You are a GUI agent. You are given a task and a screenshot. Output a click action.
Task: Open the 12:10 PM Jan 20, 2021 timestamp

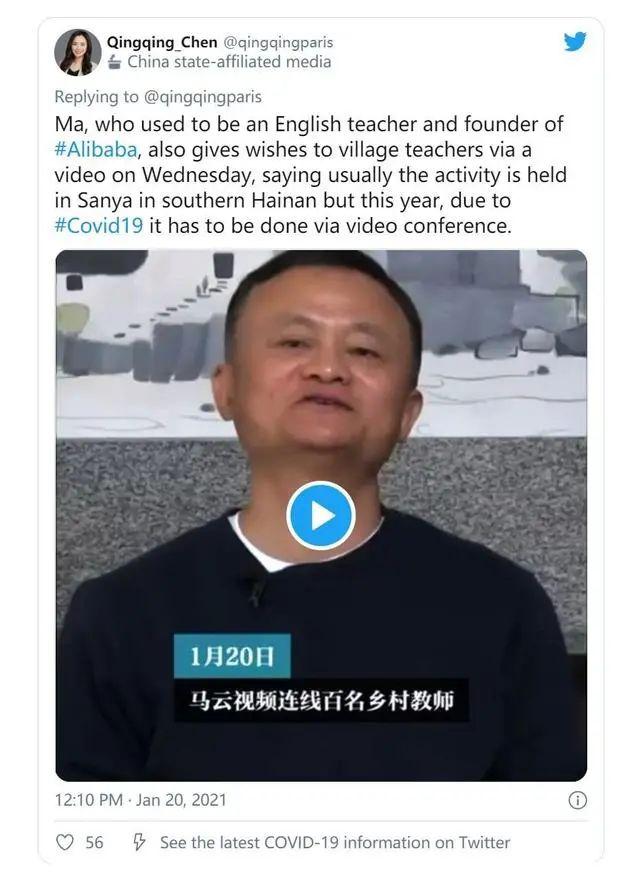140,799
